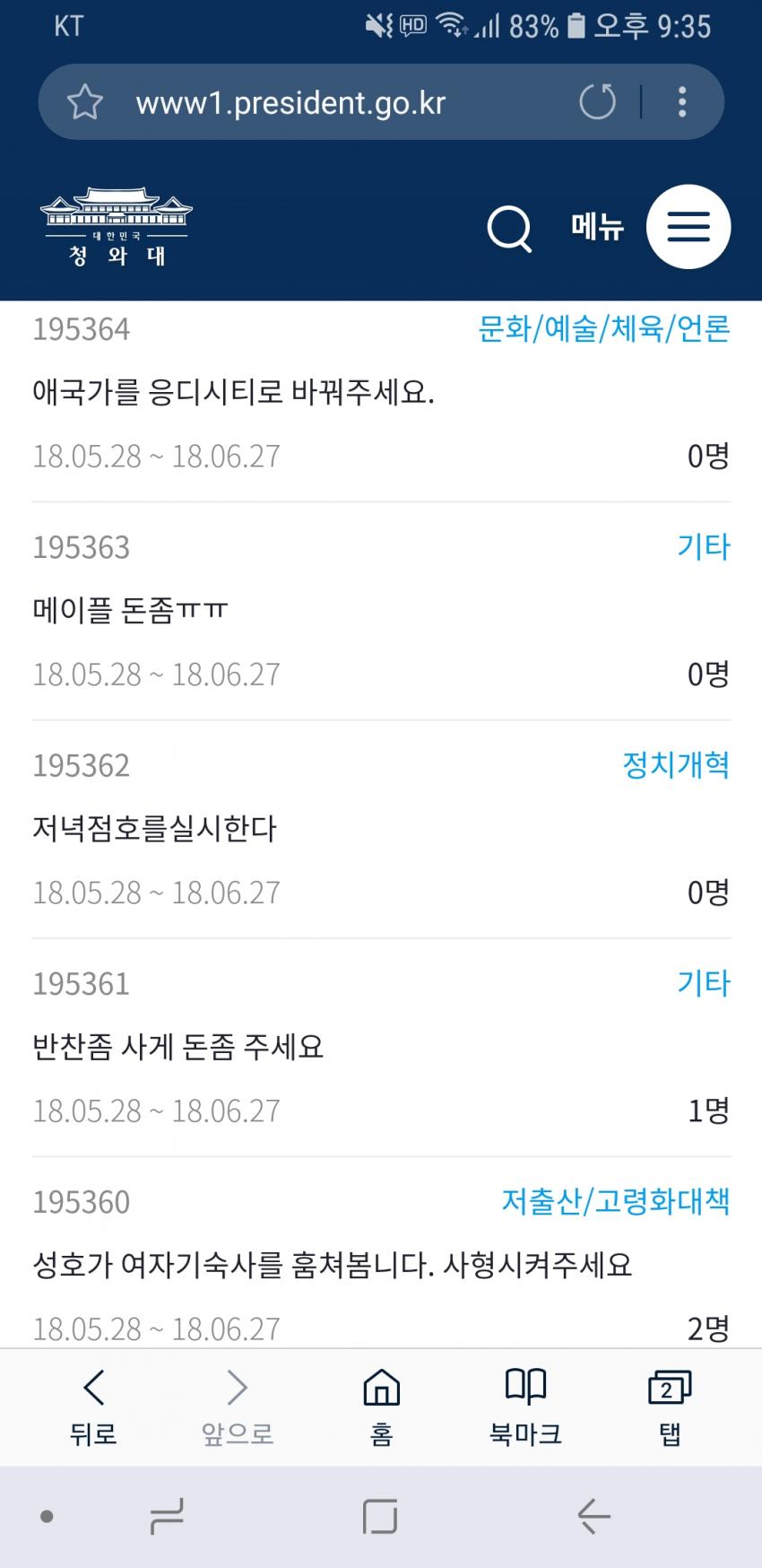Viewport: 762px width, 1568px height.
Task: Open petition about 성호 여자기숙사
Action: click(x=332, y=1265)
